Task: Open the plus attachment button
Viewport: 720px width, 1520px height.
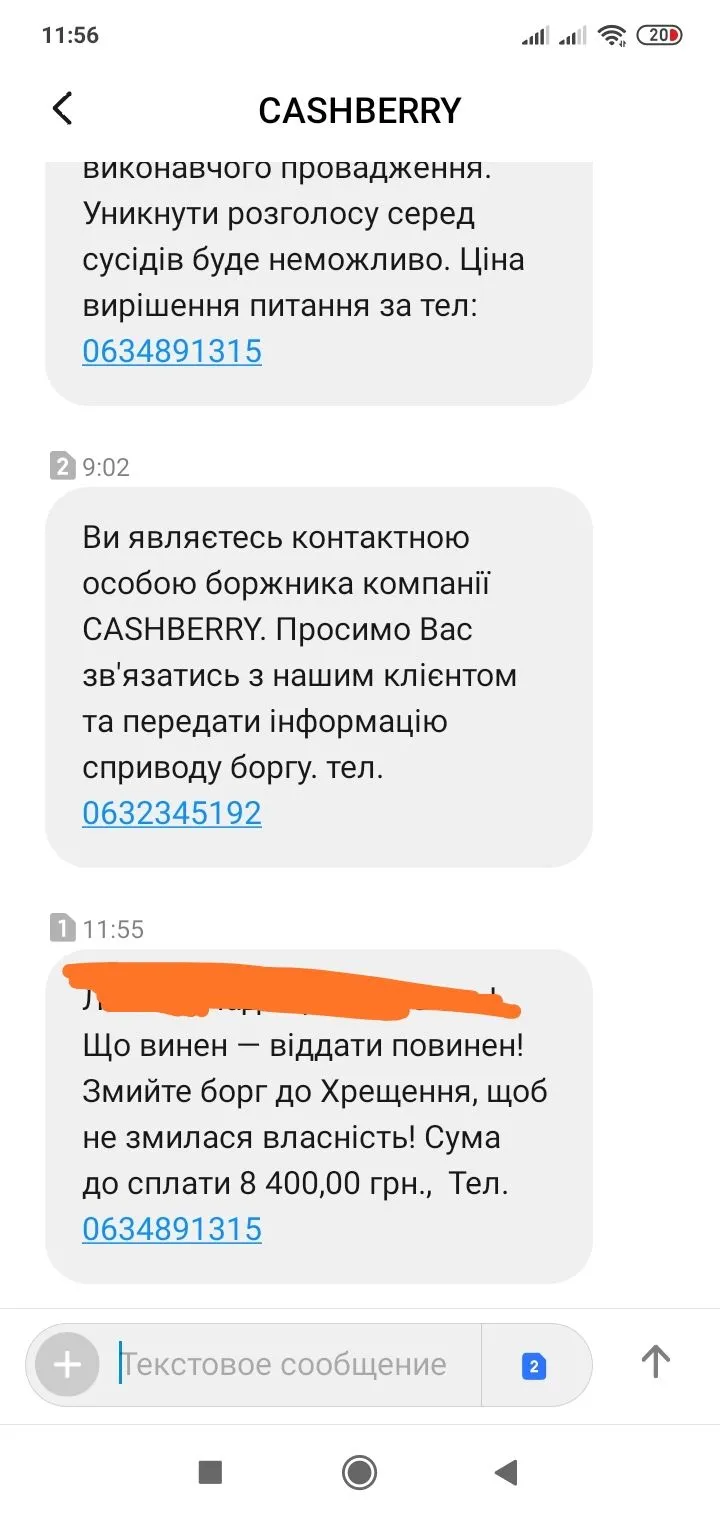Action: point(67,1365)
